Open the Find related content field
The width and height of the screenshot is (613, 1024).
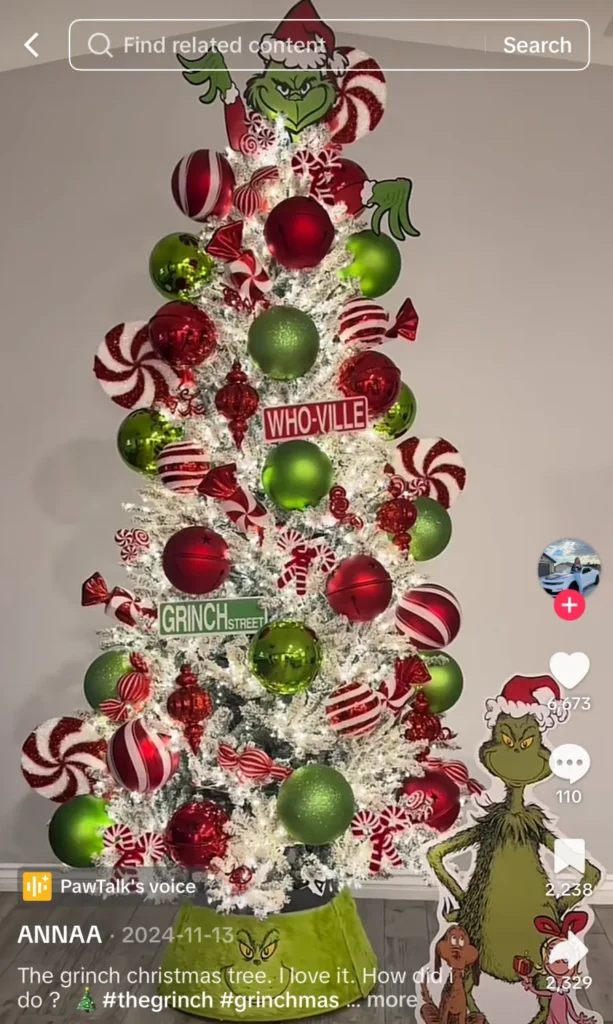coord(280,45)
